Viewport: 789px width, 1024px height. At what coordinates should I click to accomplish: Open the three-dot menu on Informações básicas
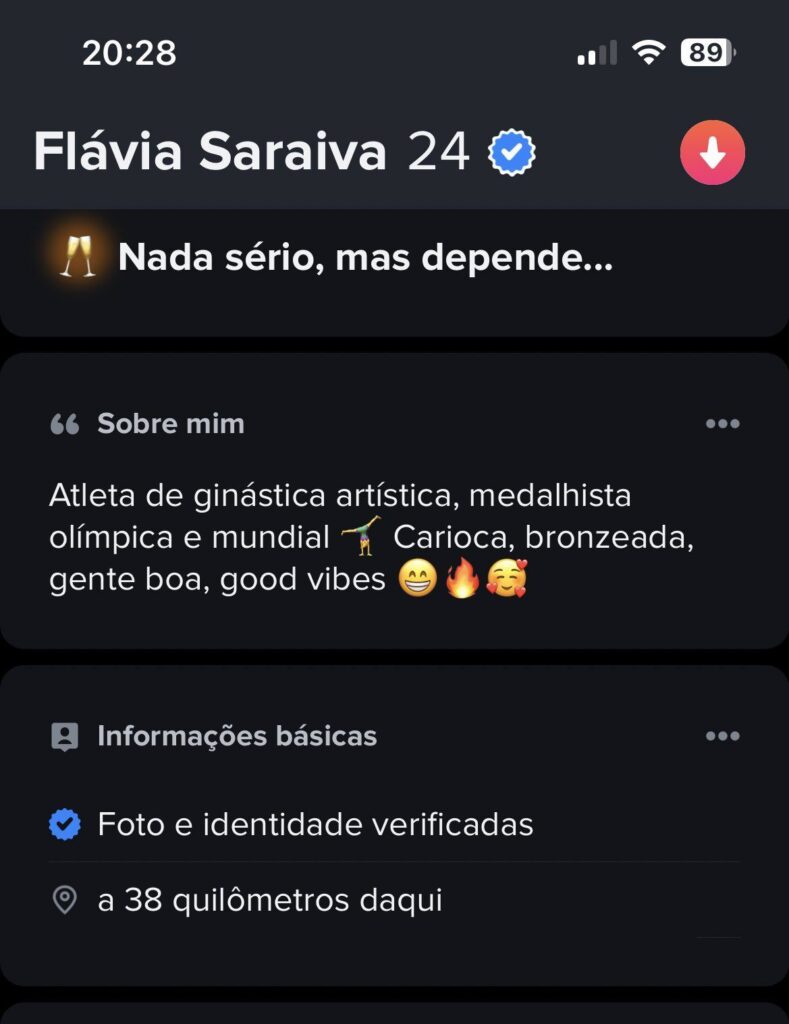(722, 737)
